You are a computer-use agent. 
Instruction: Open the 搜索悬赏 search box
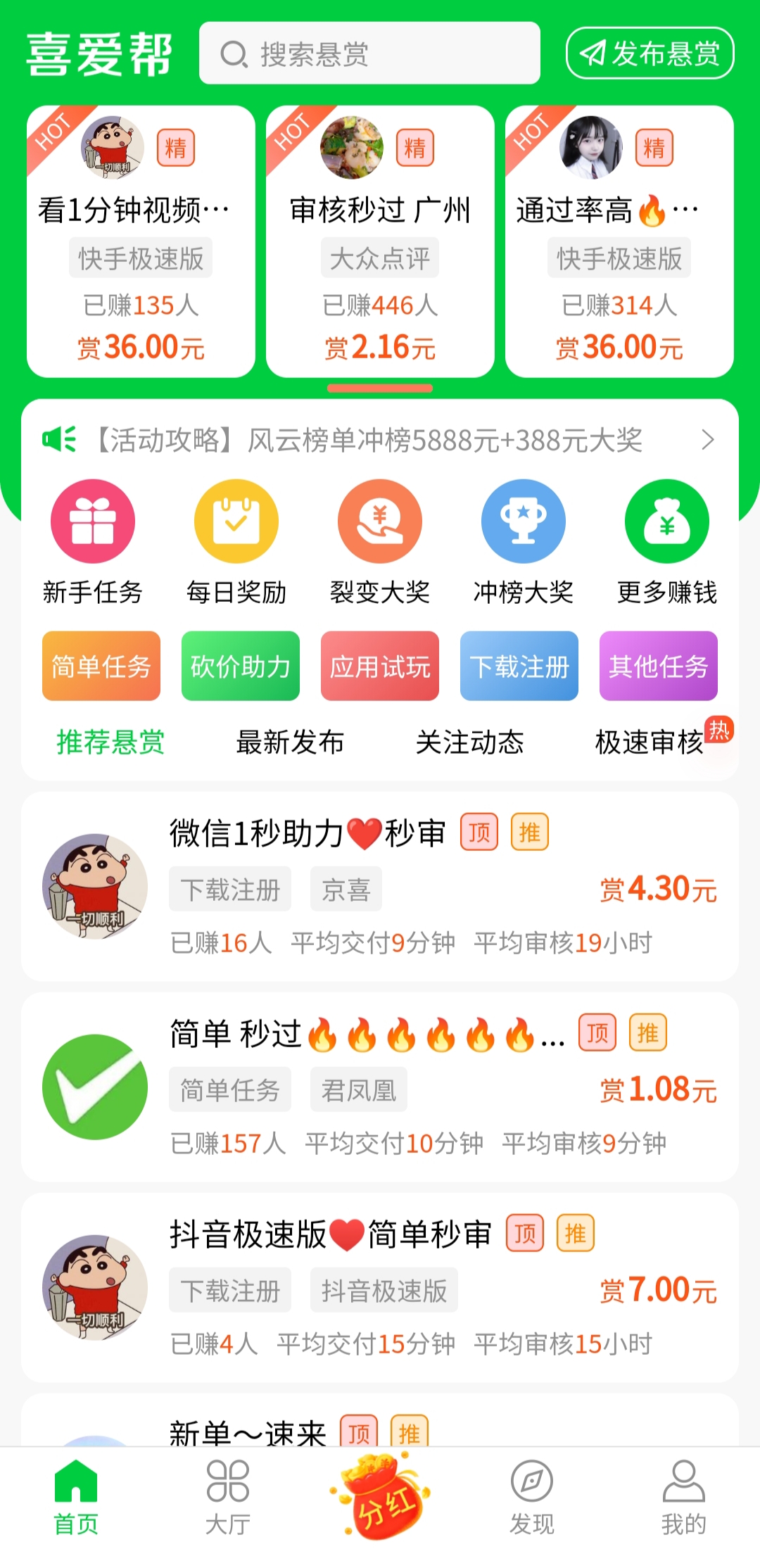369,53
